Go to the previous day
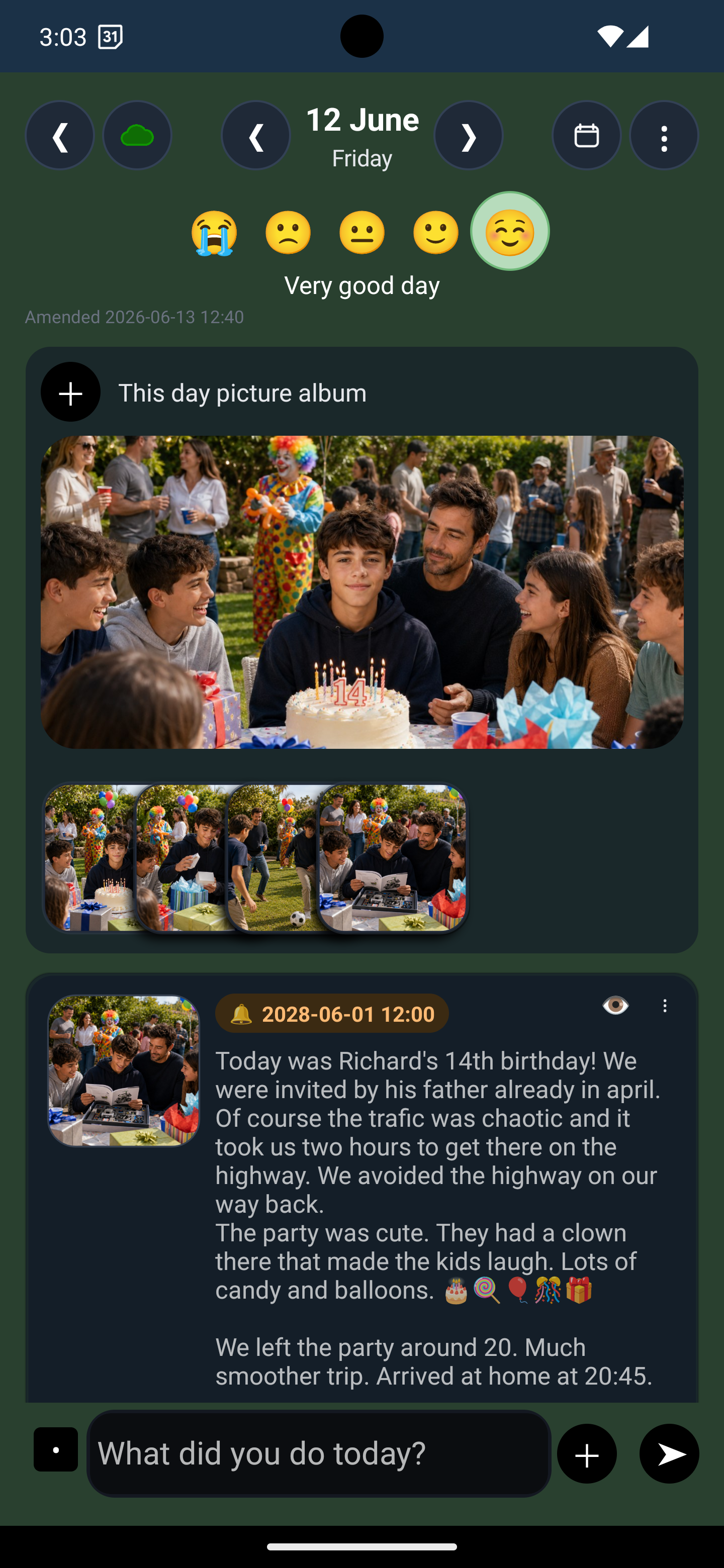The height and width of the screenshot is (1568, 724). [256, 135]
